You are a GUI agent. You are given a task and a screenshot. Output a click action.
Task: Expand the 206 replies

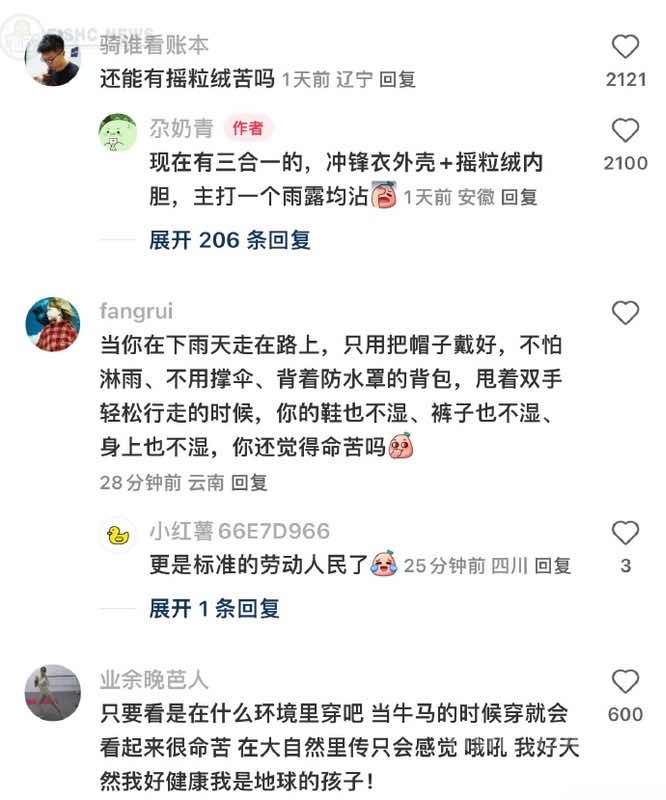tap(230, 240)
